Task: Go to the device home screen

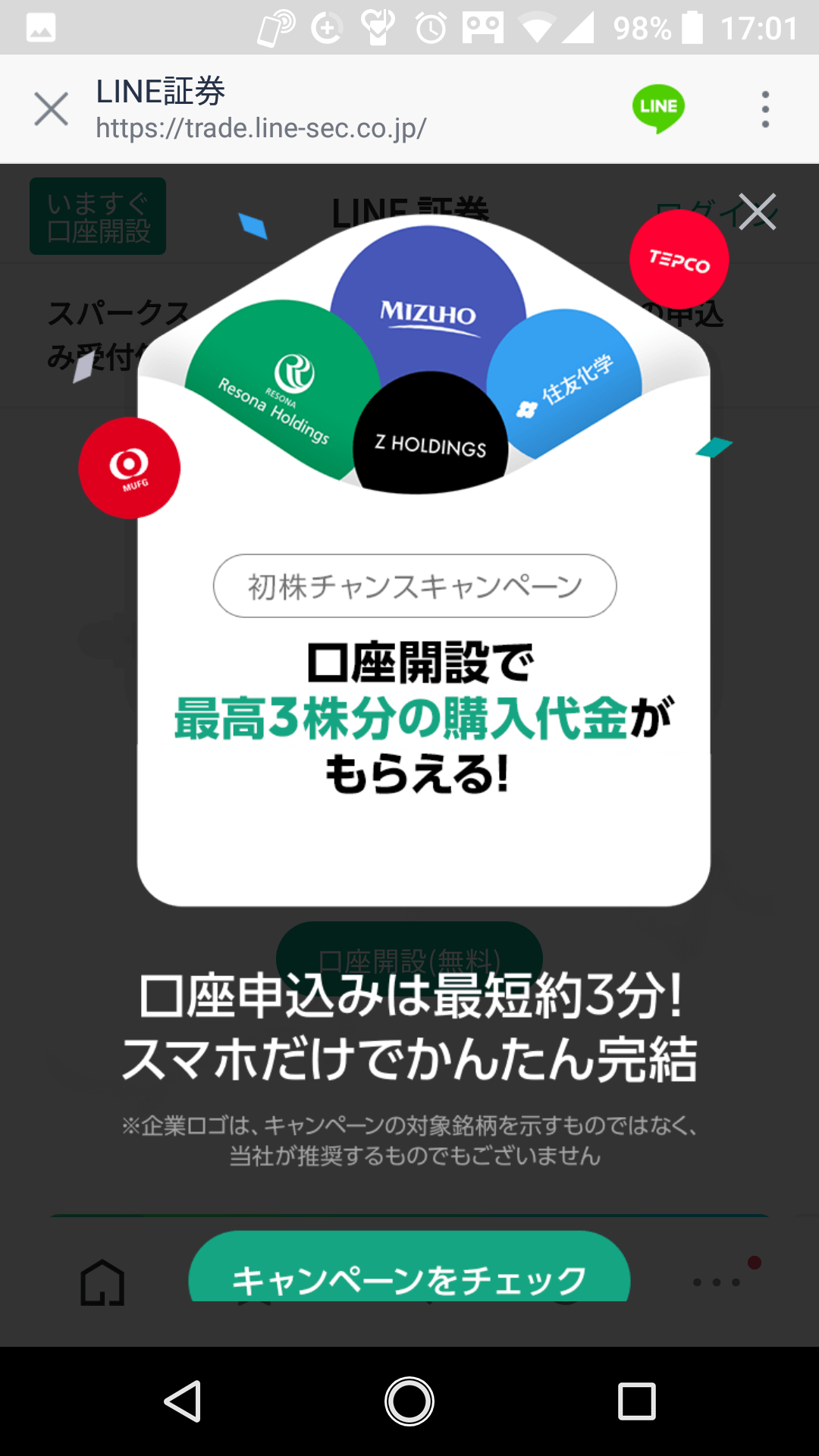Action: [x=409, y=1401]
